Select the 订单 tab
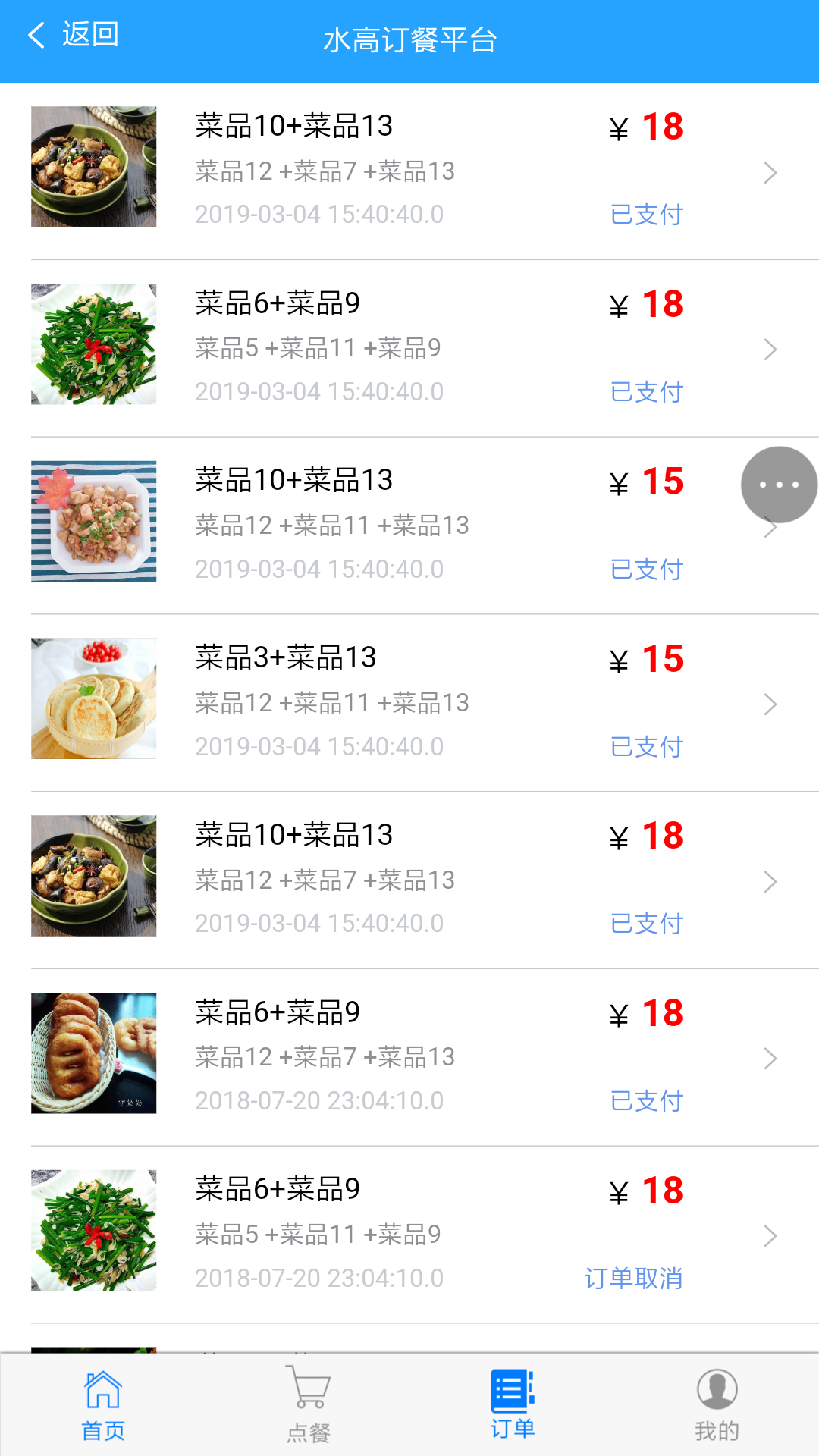Image resolution: width=819 pixels, height=1456 pixels. click(x=512, y=1404)
